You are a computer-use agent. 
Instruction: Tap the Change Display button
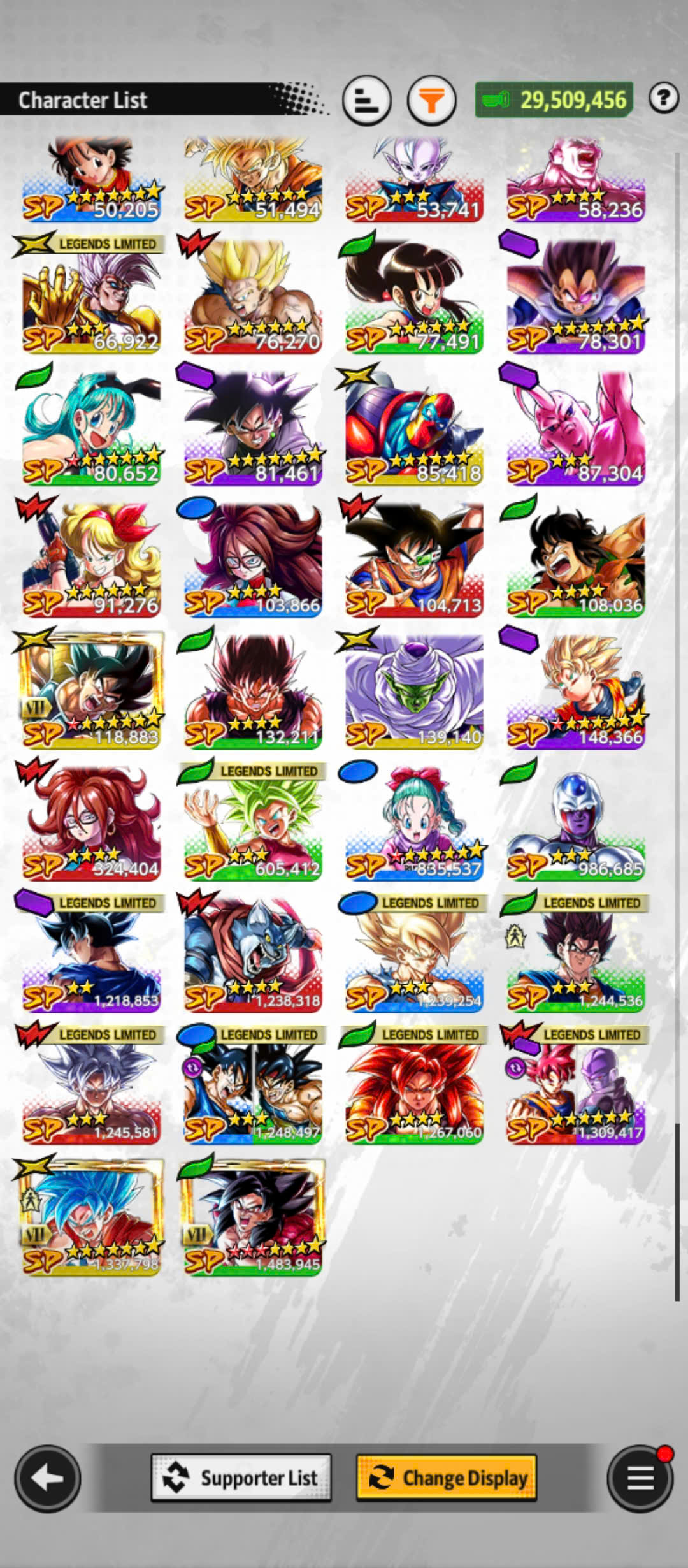point(447,1477)
